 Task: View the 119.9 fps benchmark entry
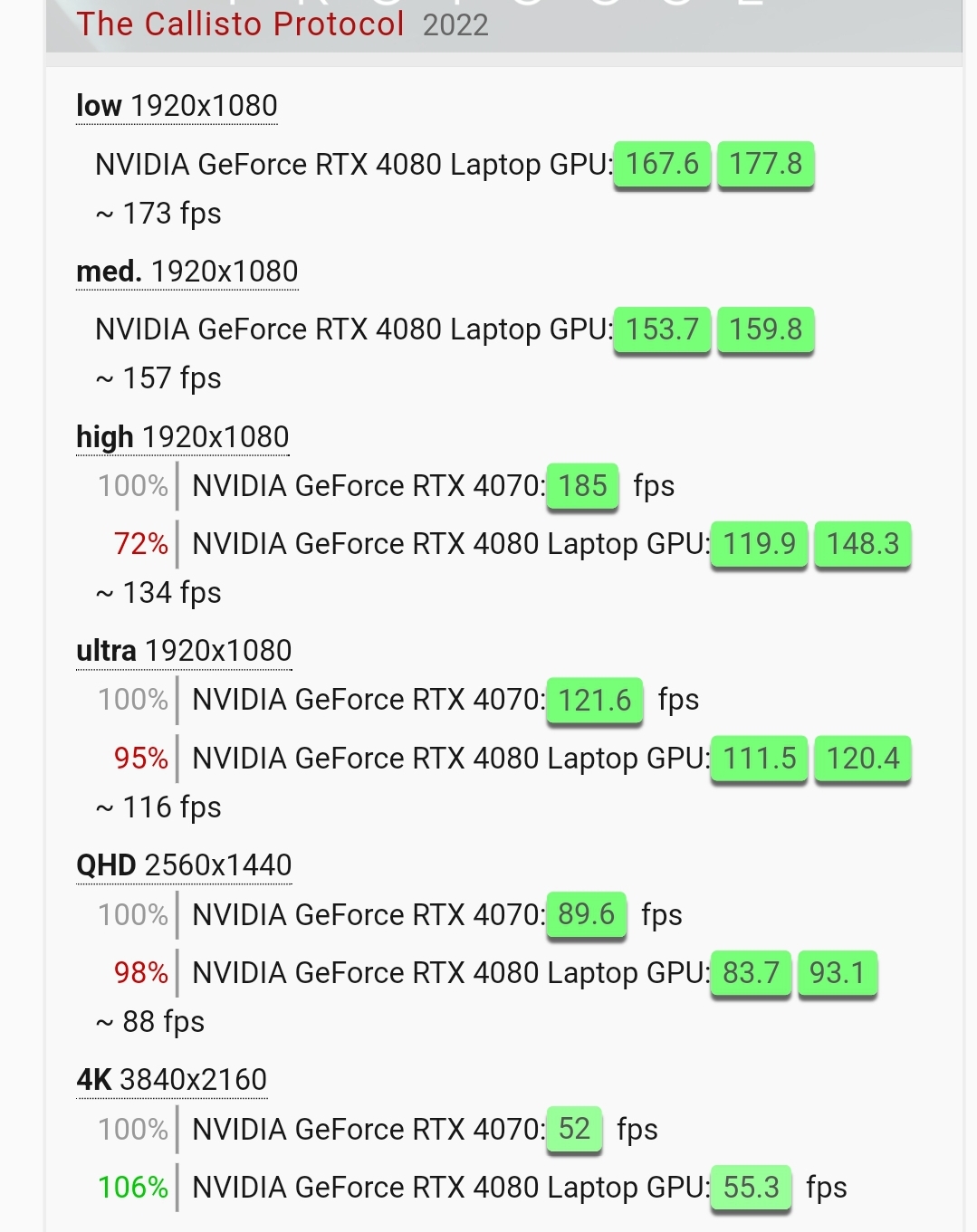(x=759, y=544)
